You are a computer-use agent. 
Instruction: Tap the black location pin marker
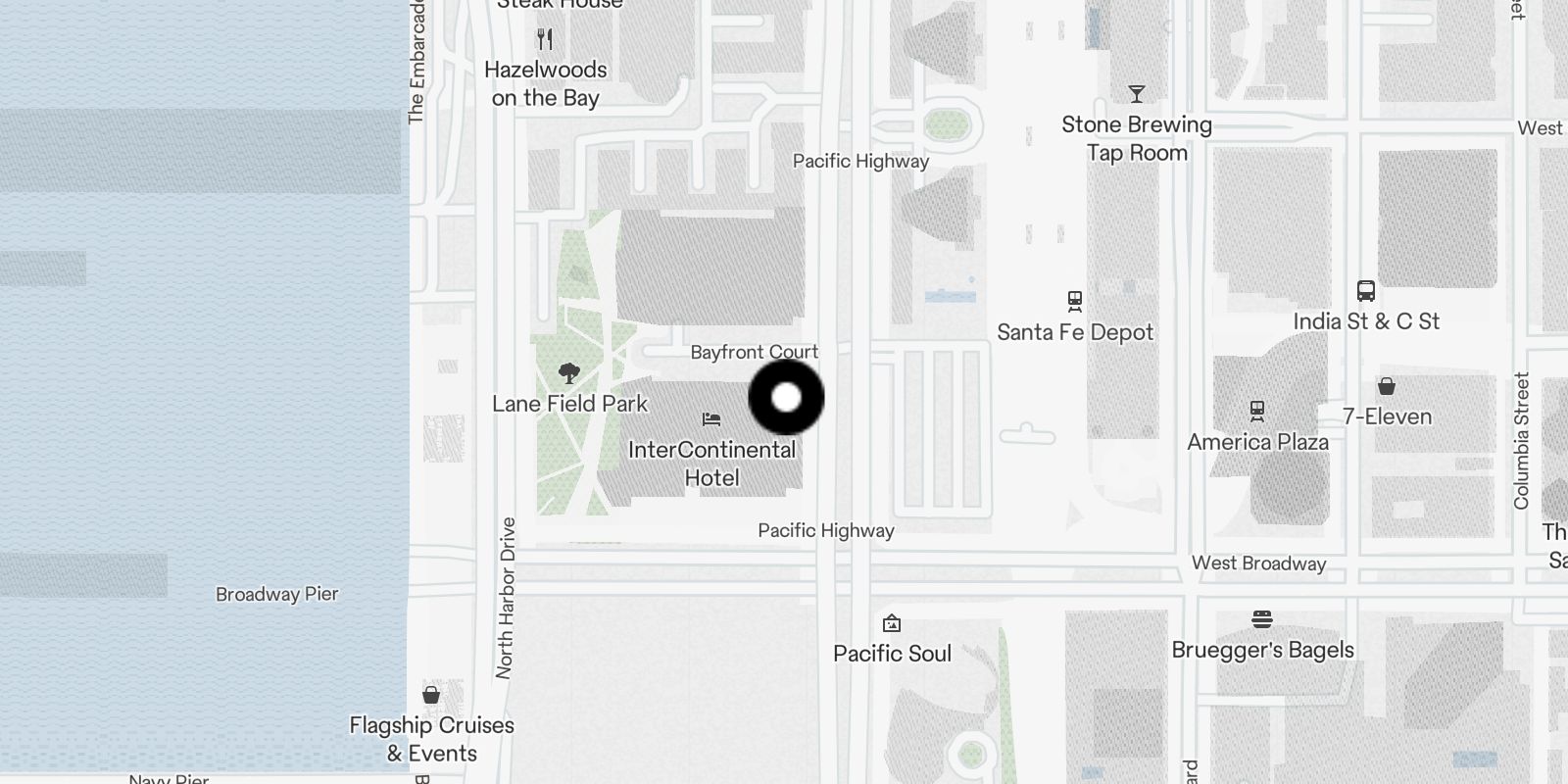(x=786, y=397)
